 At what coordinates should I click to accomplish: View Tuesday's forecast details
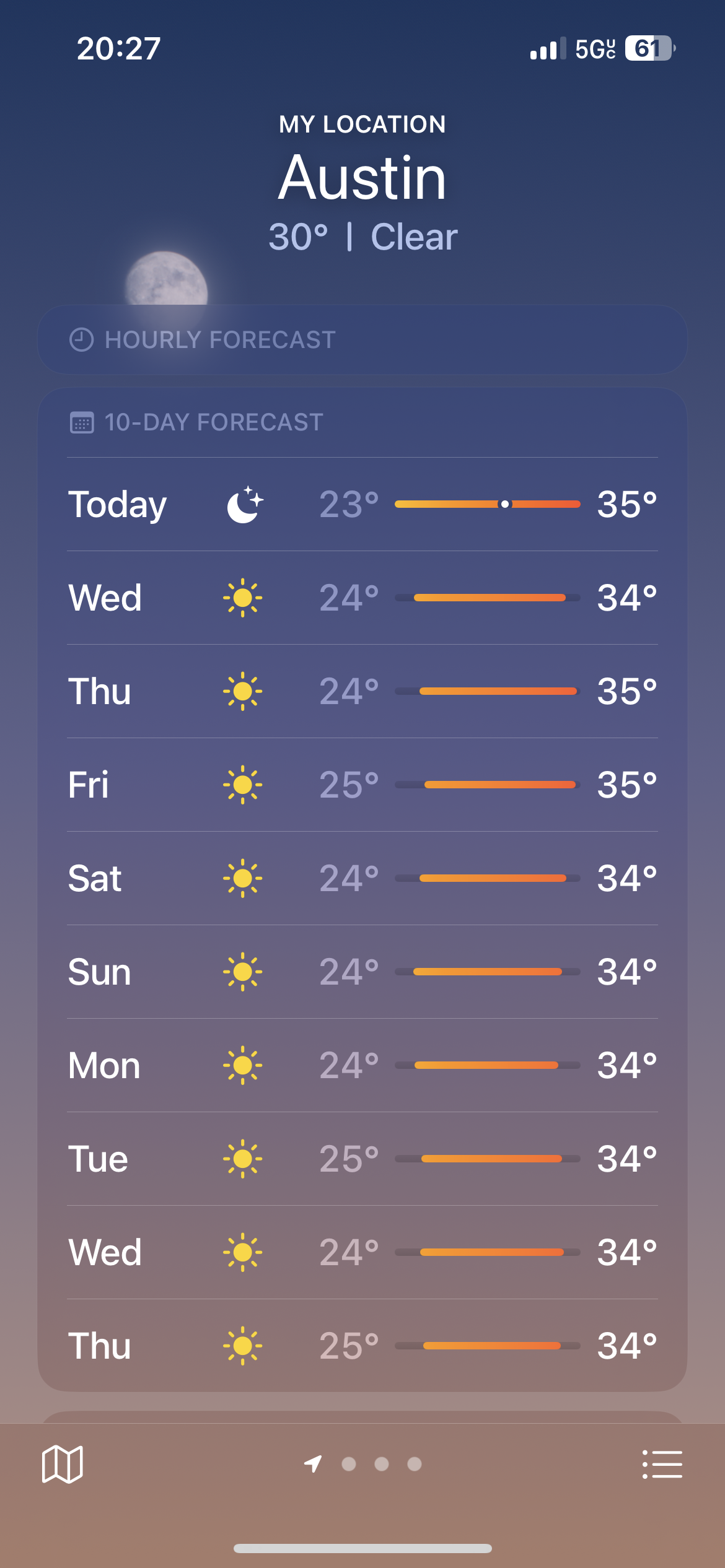[x=362, y=1159]
